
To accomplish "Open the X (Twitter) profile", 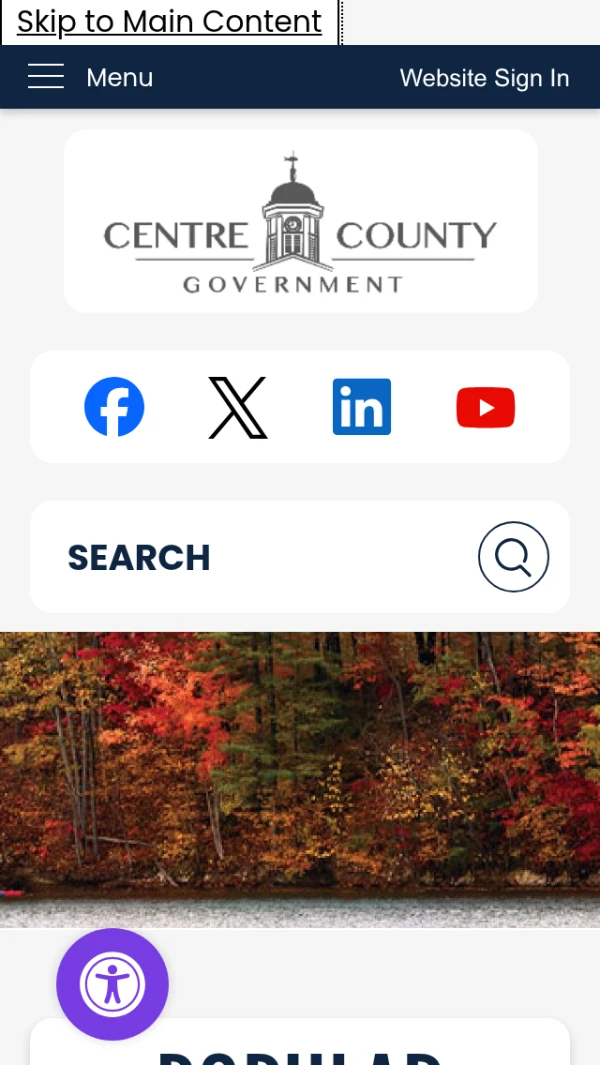I will tap(237, 407).
